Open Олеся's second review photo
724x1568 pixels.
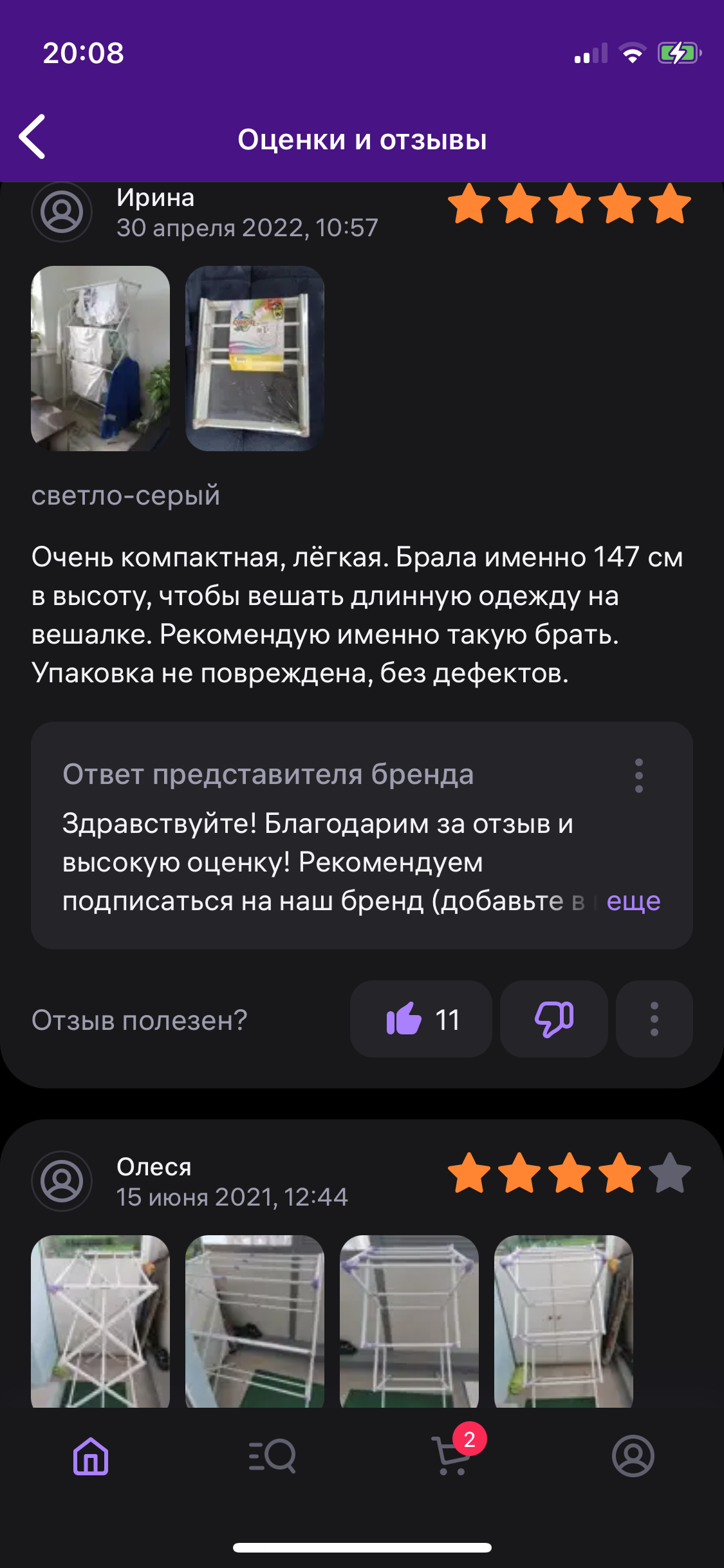tap(255, 1321)
